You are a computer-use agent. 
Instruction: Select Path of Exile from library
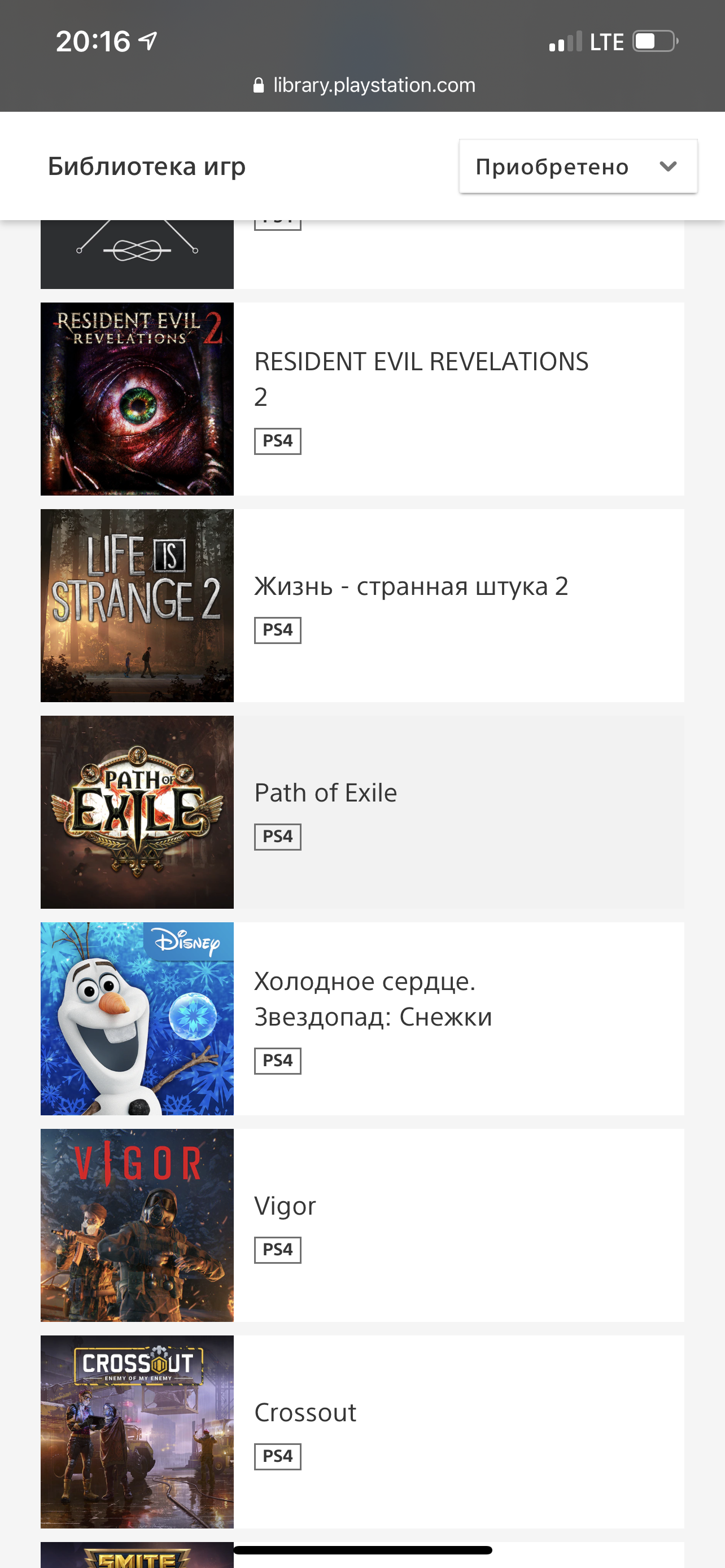click(x=326, y=793)
